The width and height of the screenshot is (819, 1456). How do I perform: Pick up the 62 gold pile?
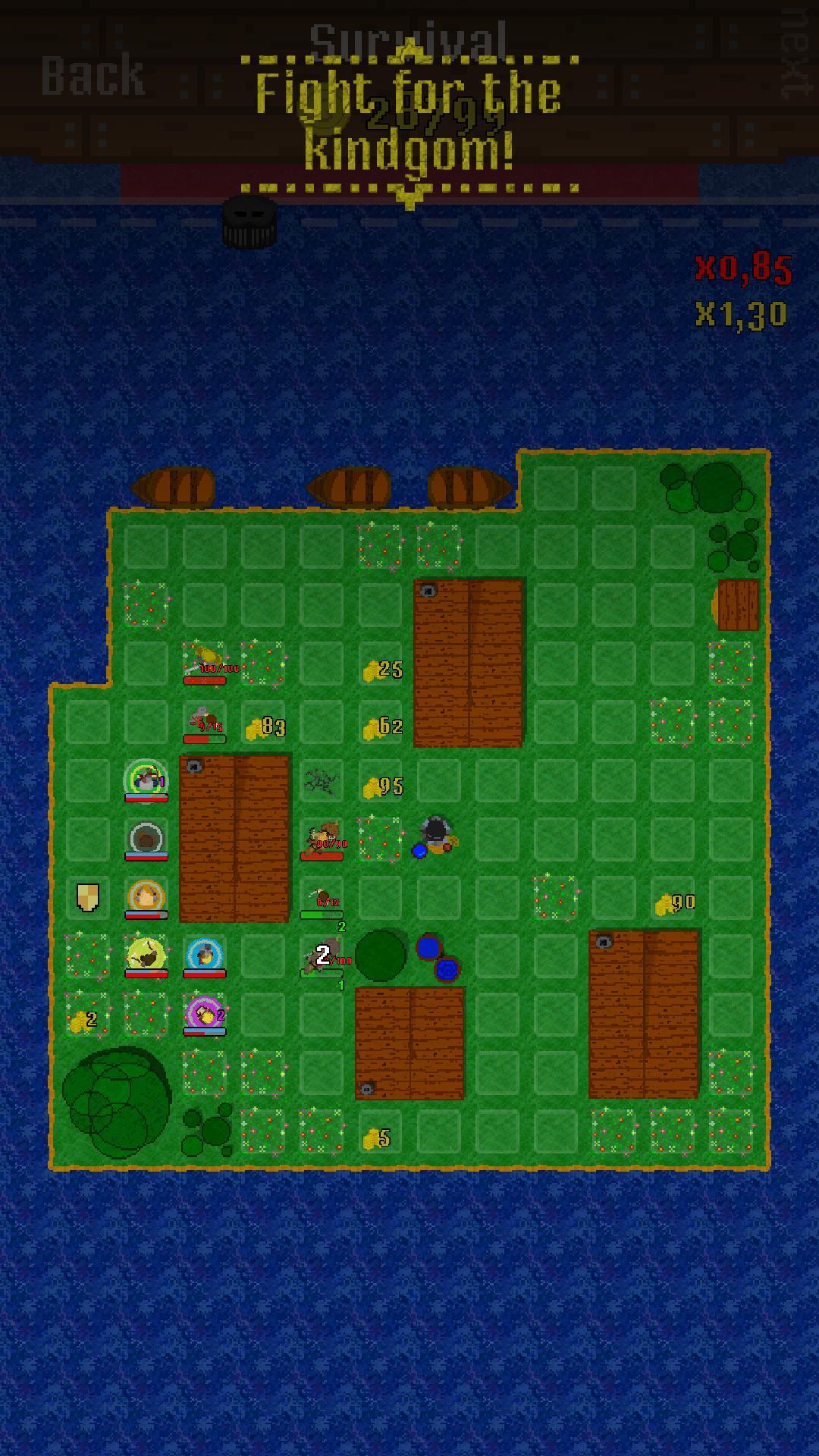click(x=381, y=727)
